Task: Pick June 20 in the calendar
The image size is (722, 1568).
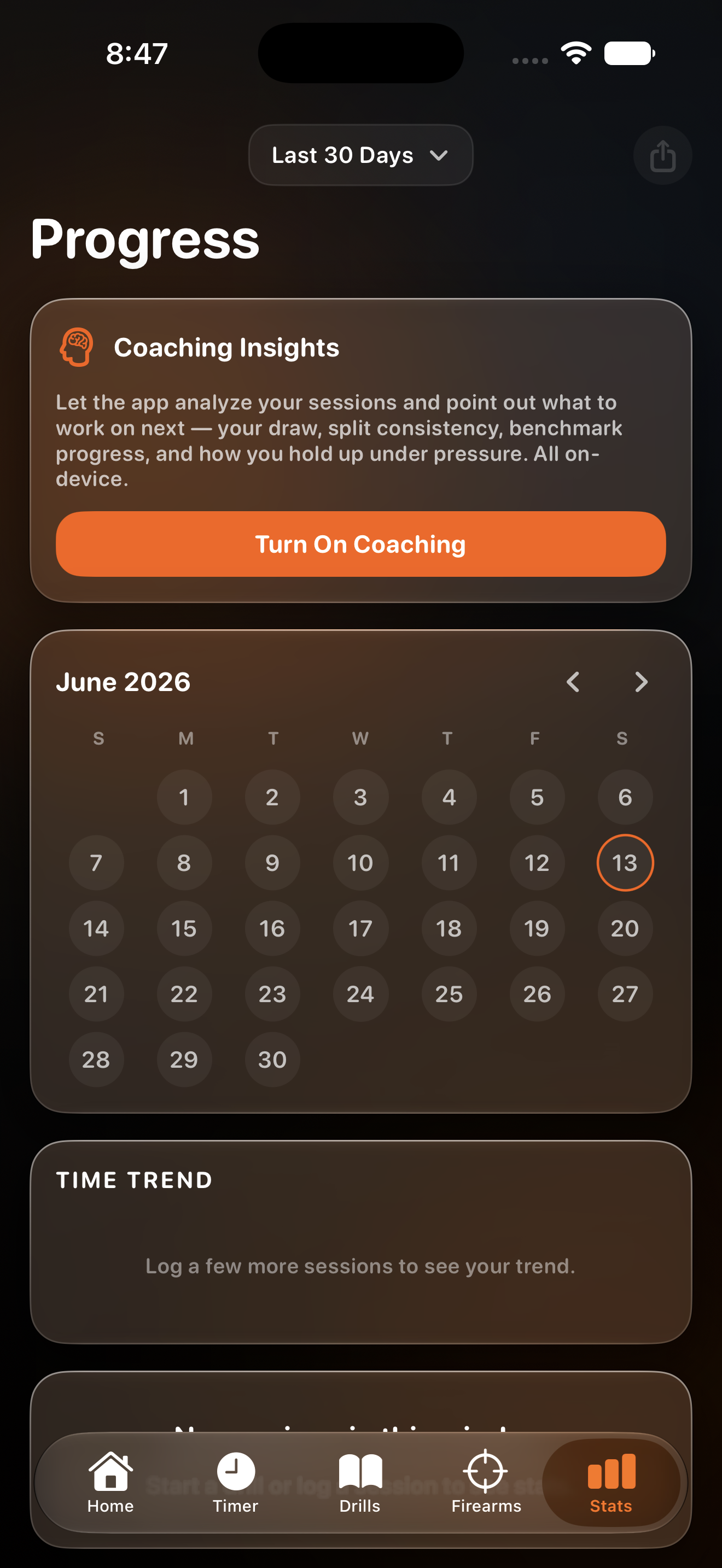Action: coord(625,928)
